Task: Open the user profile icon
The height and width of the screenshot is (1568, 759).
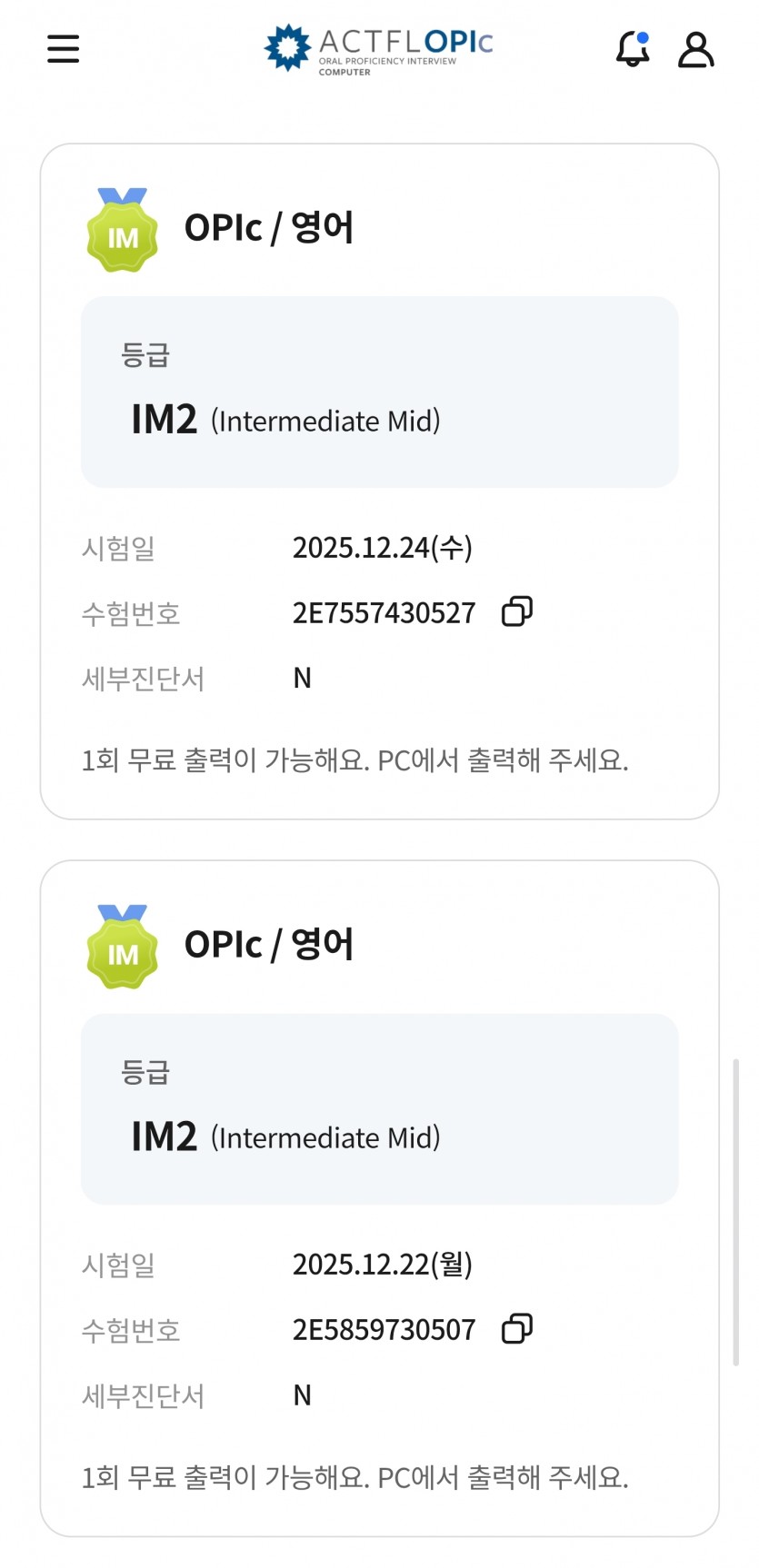Action: [696, 50]
